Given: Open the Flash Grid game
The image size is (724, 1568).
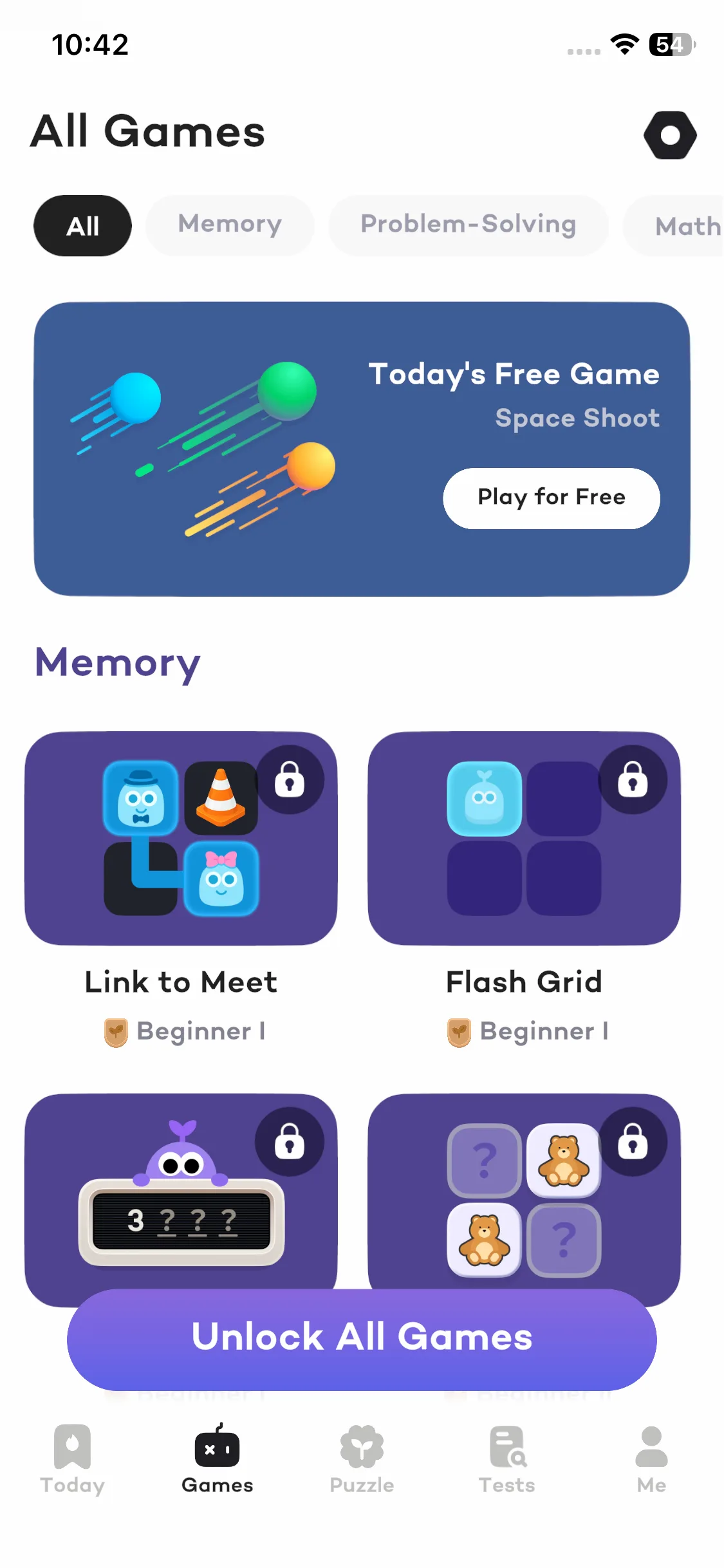Looking at the screenshot, I should tap(524, 838).
